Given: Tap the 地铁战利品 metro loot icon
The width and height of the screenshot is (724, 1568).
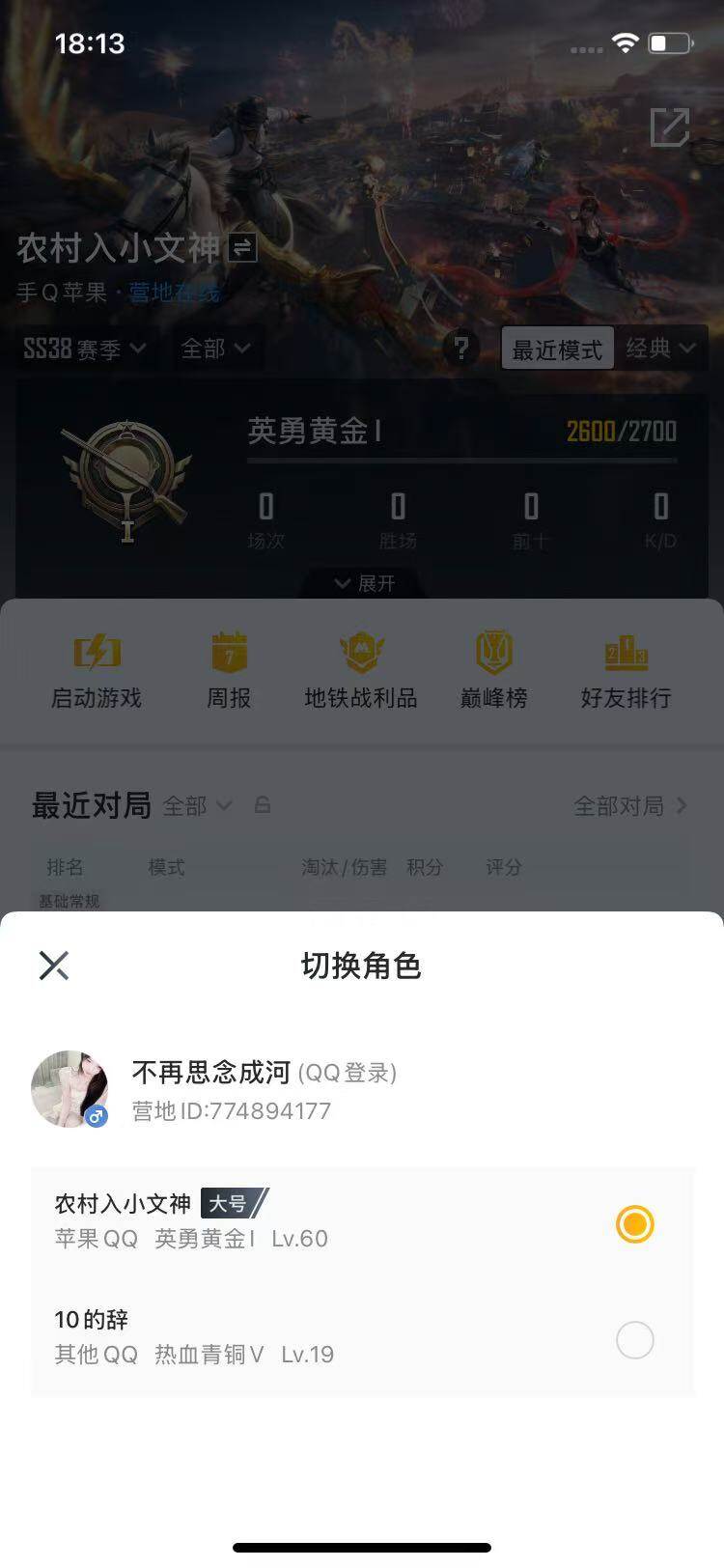Looking at the screenshot, I should coord(360,666).
